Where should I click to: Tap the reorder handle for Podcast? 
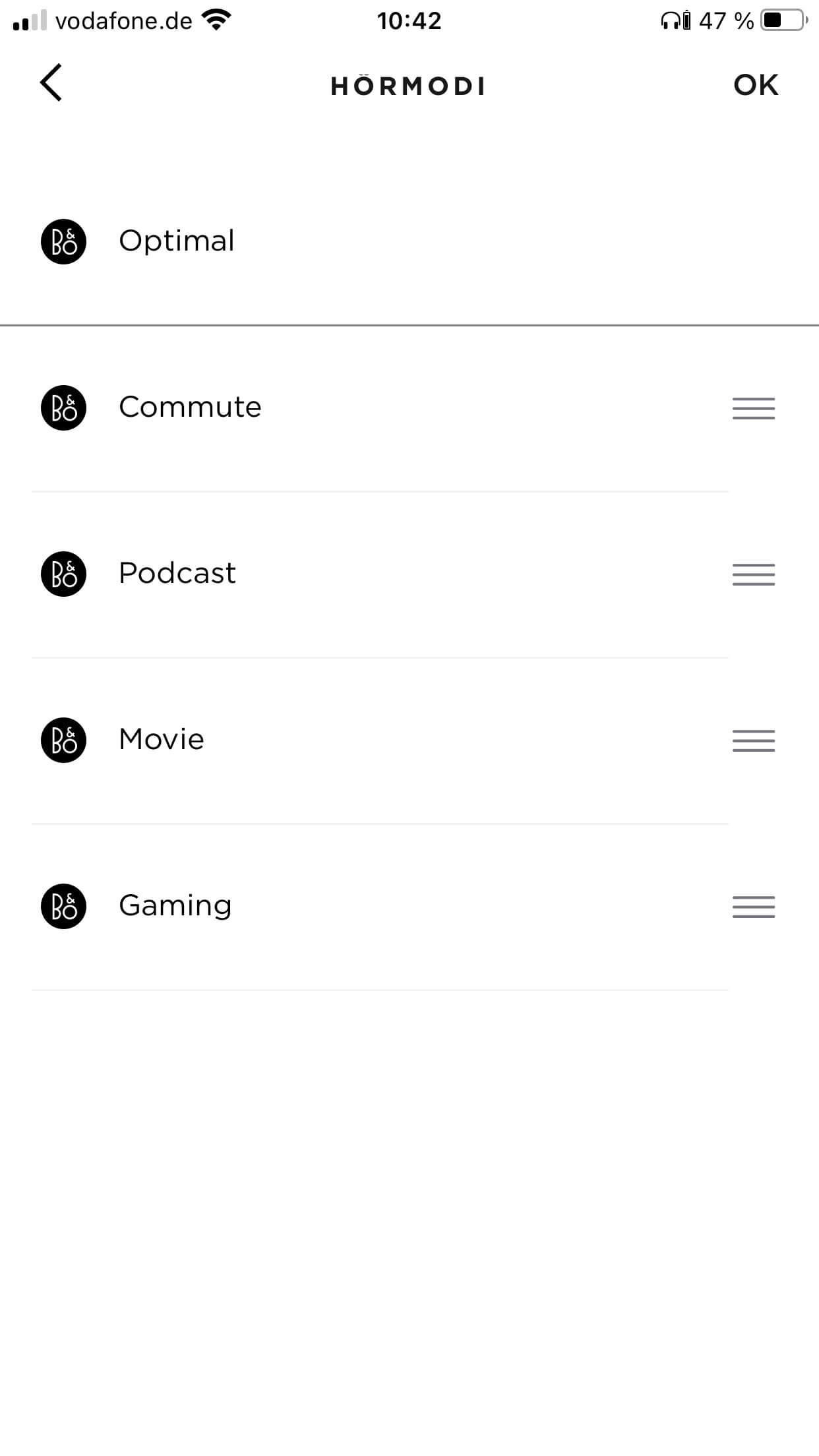pos(754,574)
